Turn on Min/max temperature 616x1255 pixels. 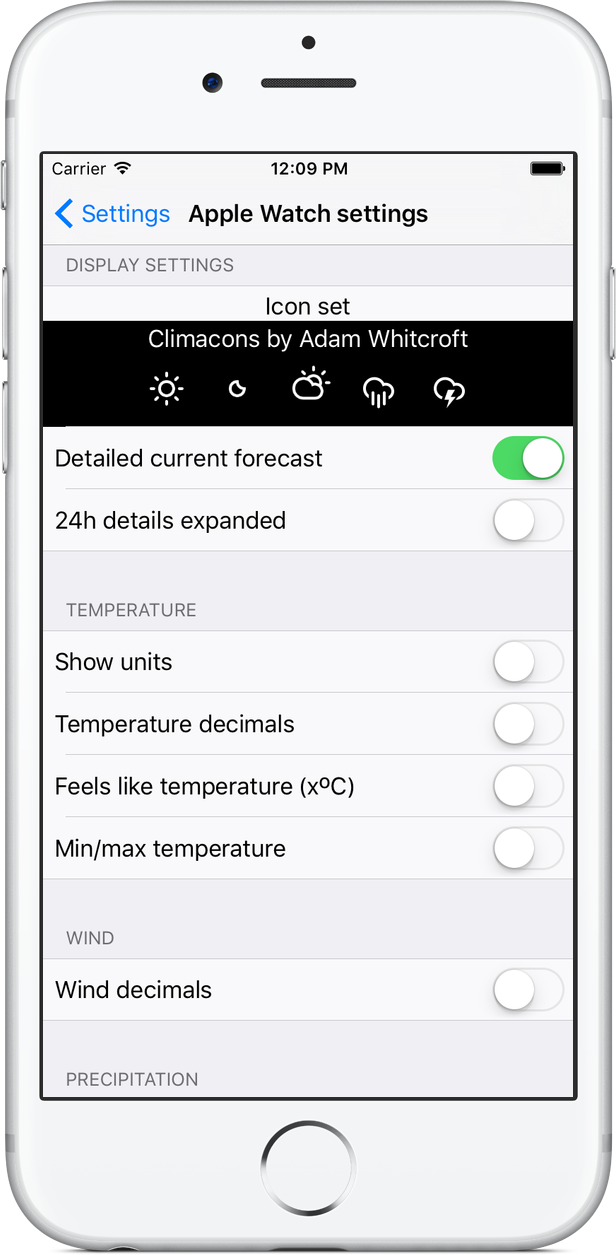coord(528,849)
